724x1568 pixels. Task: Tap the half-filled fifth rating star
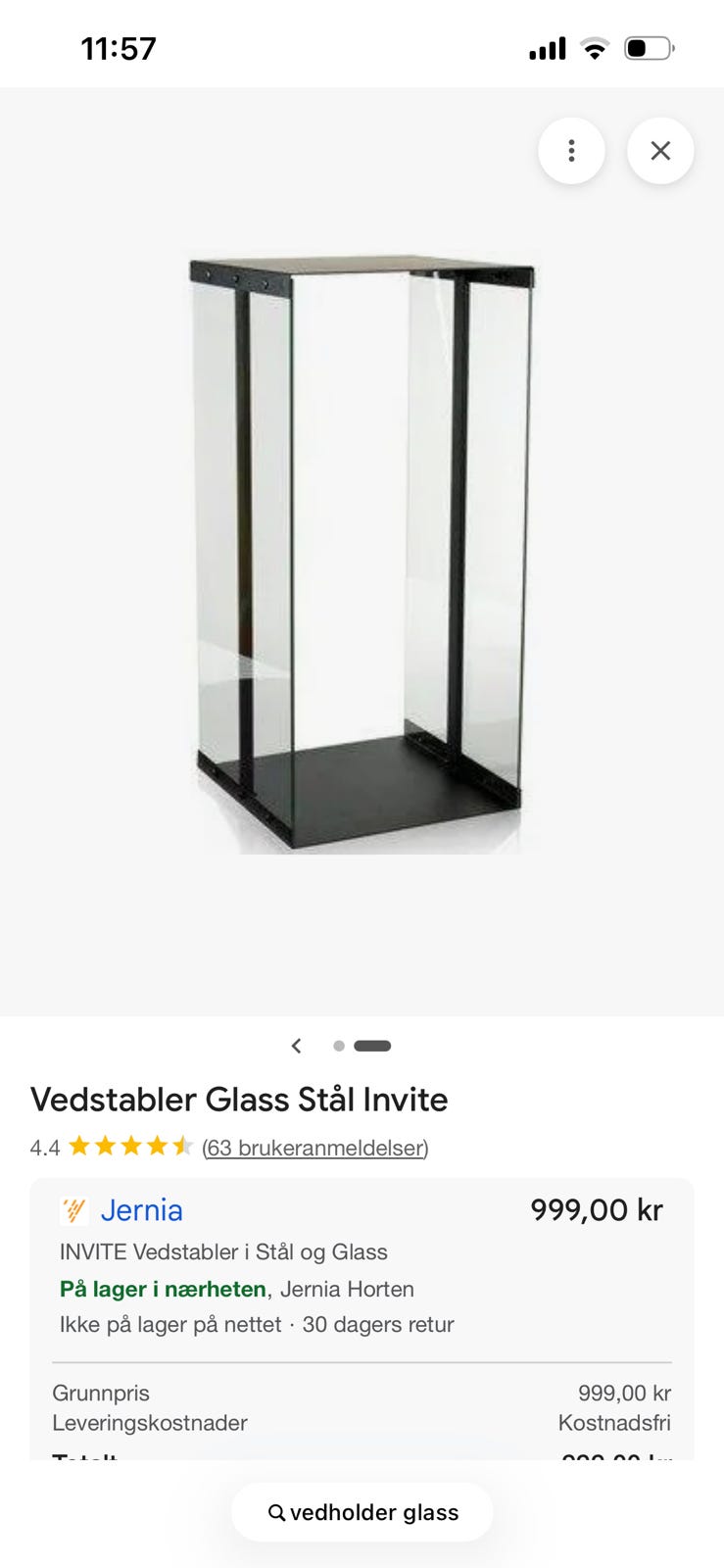click(182, 1145)
